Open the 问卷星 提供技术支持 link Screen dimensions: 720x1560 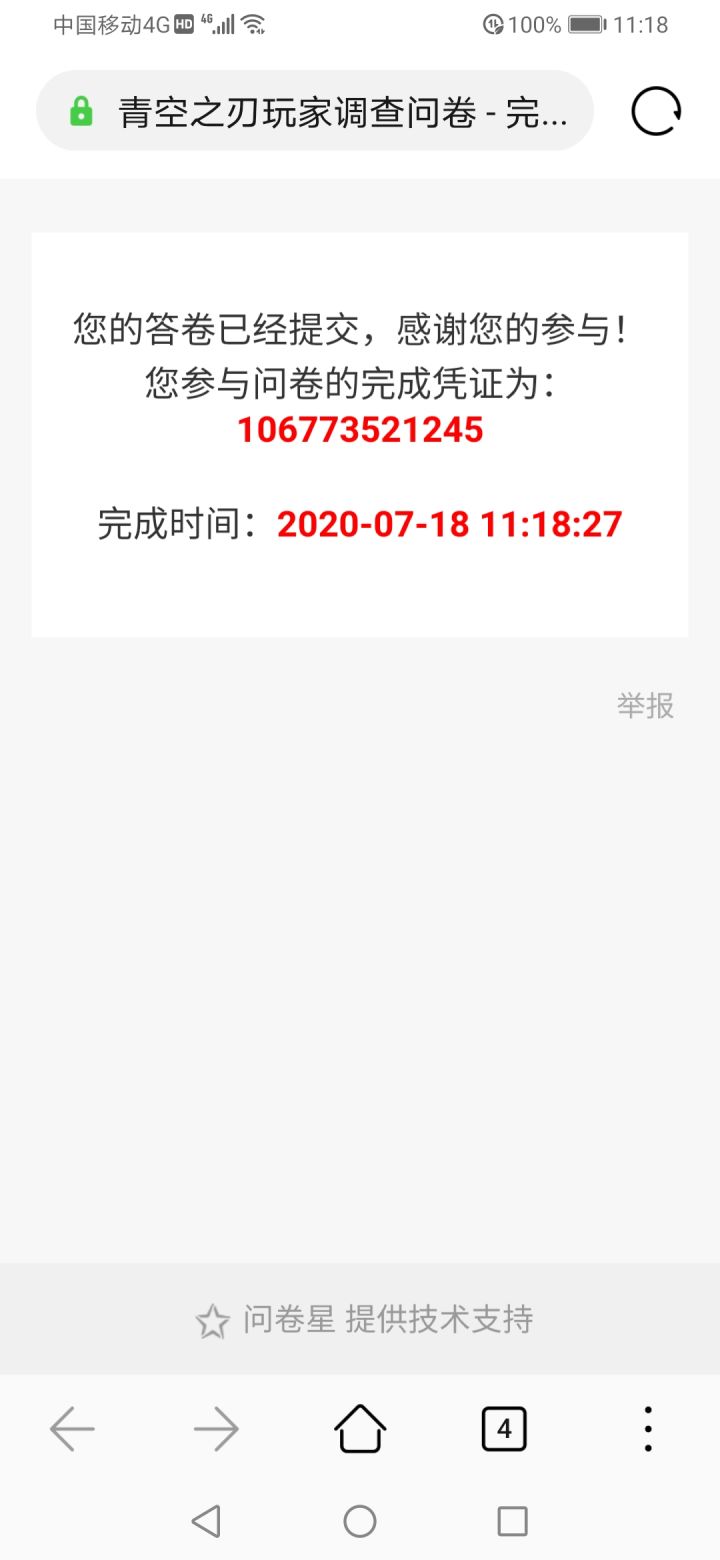coord(364,1320)
